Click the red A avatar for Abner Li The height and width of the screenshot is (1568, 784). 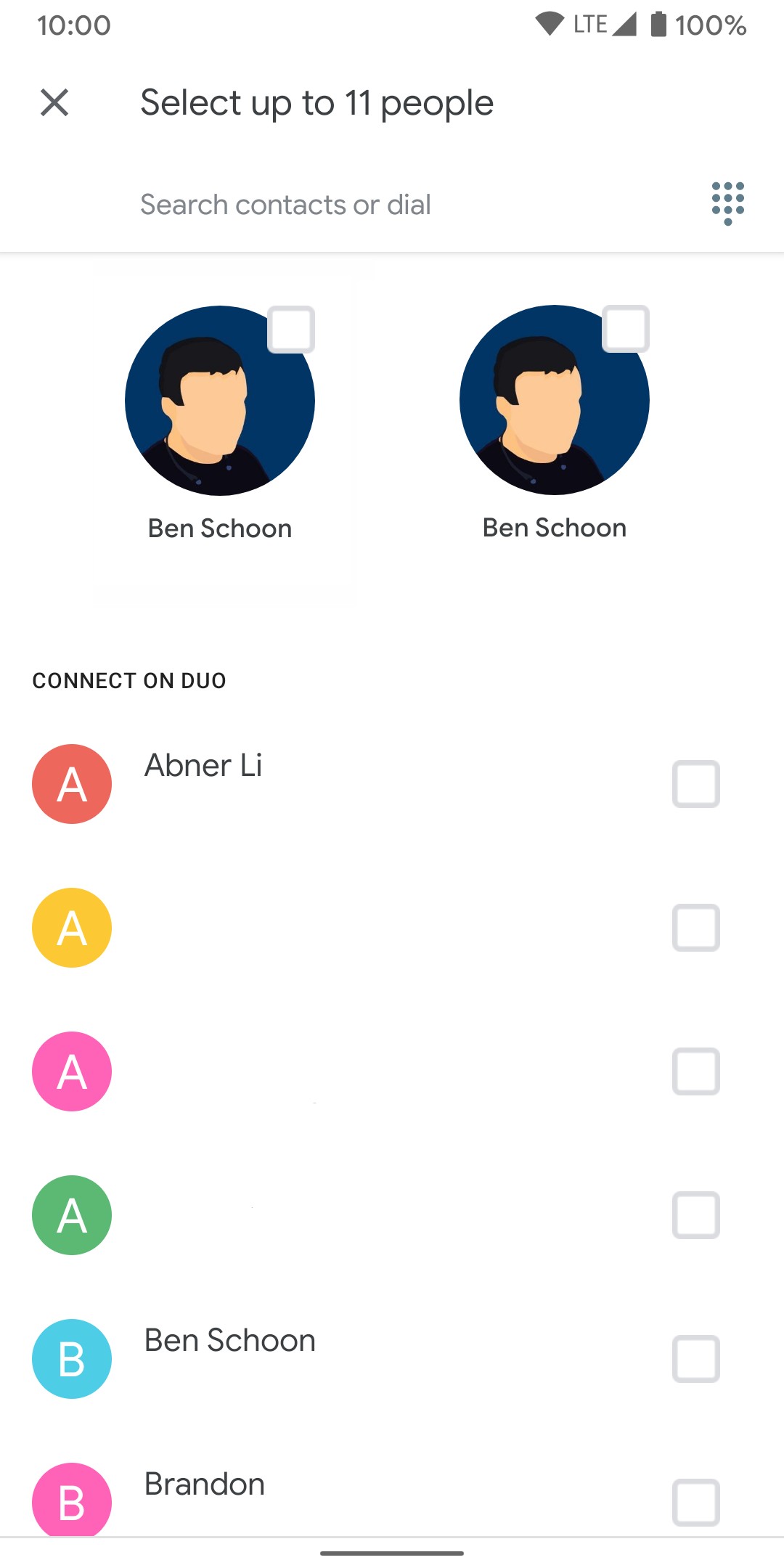(70, 783)
